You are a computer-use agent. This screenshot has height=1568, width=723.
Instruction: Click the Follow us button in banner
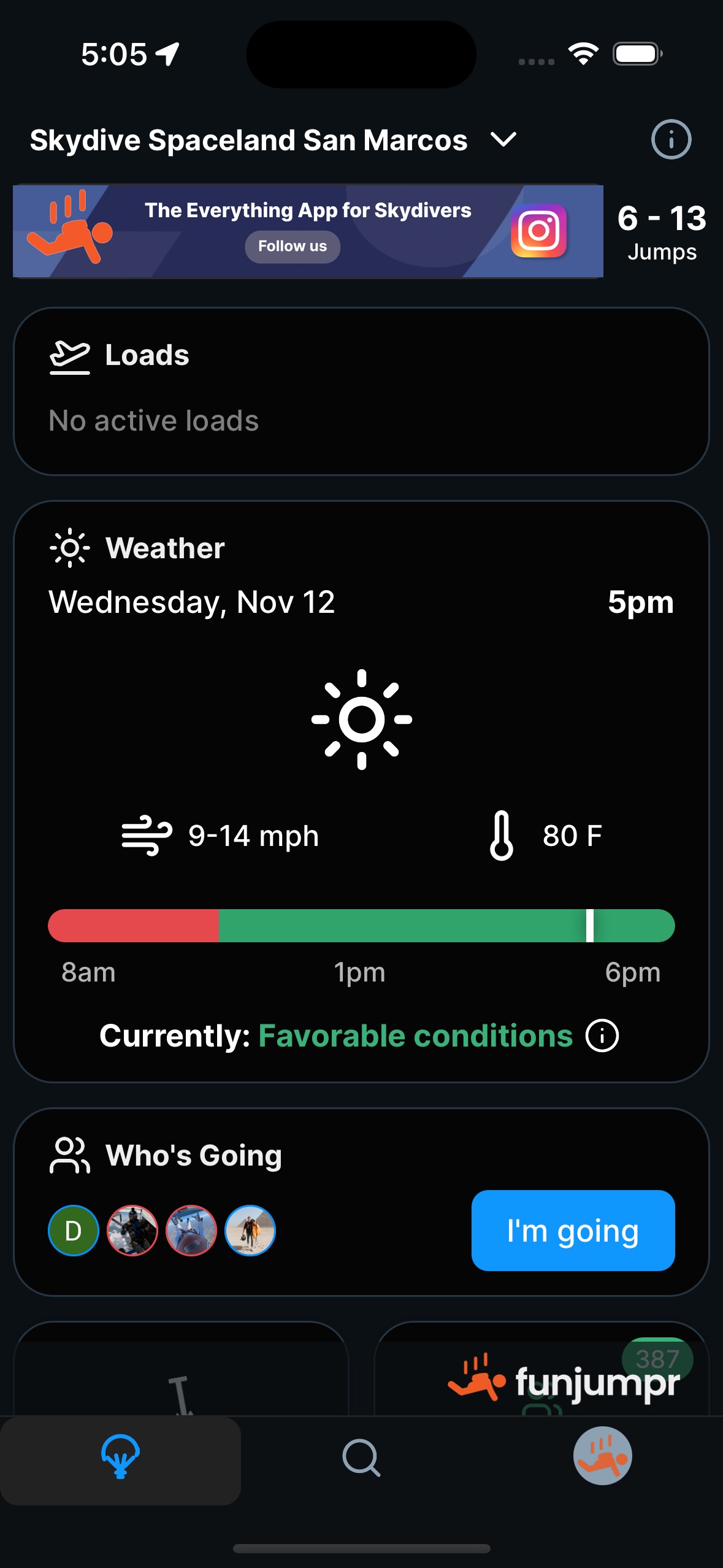coord(292,246)
